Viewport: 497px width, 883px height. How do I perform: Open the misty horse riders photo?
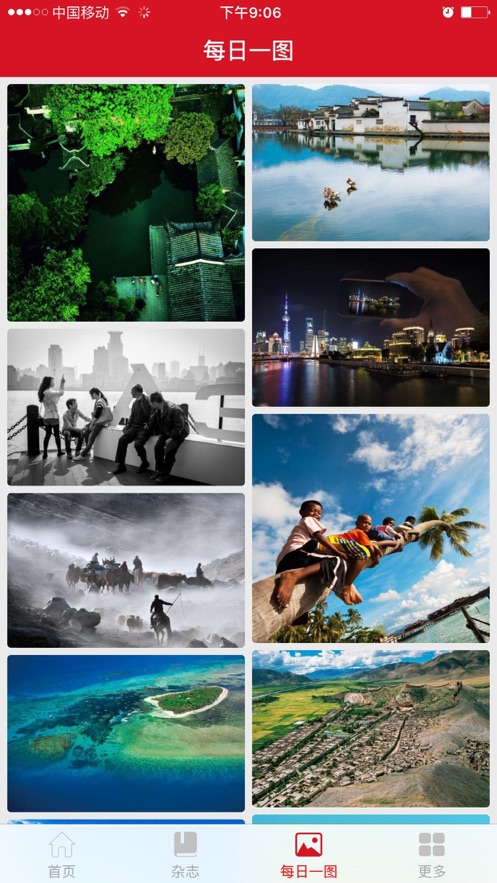click(x=126, y=570)
